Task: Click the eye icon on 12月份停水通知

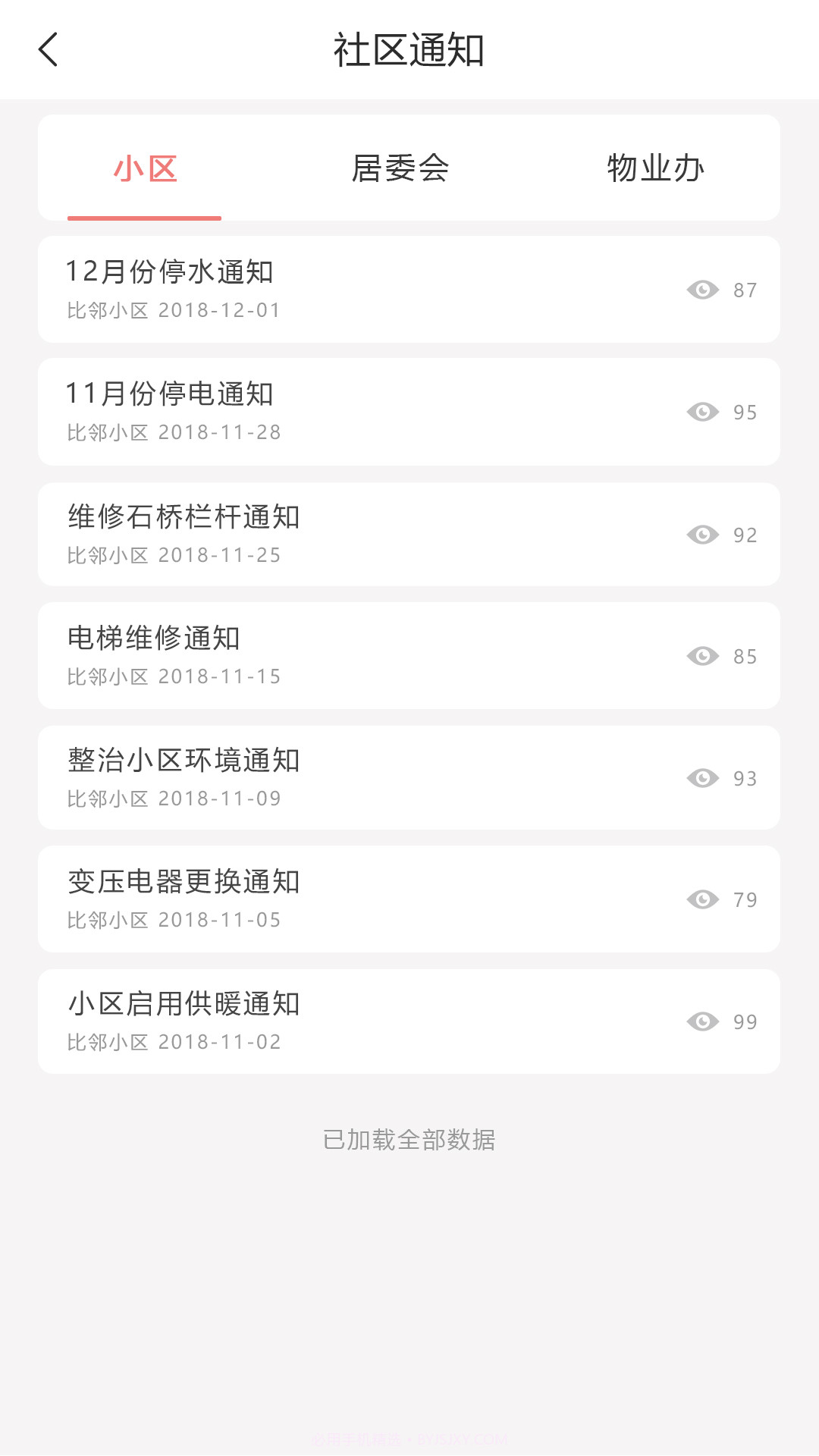Action: pyautogui.click(x=703, y=289)
